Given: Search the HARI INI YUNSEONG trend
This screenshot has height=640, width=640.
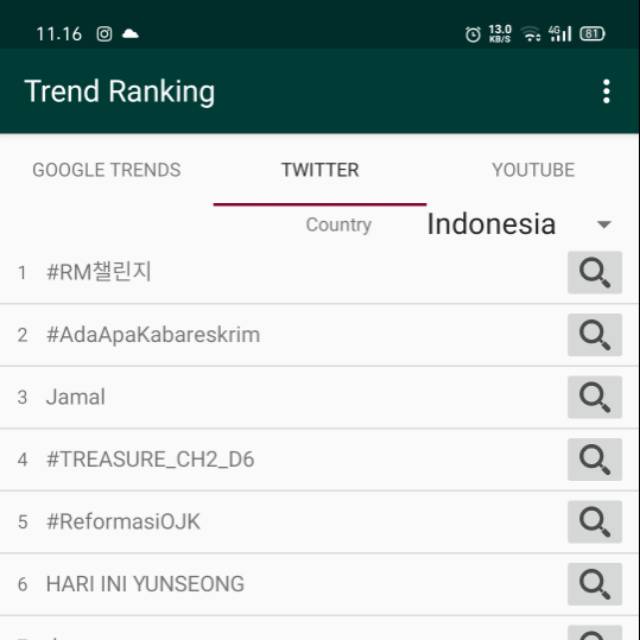Looking at the screenshot, I should pos(594,584).
